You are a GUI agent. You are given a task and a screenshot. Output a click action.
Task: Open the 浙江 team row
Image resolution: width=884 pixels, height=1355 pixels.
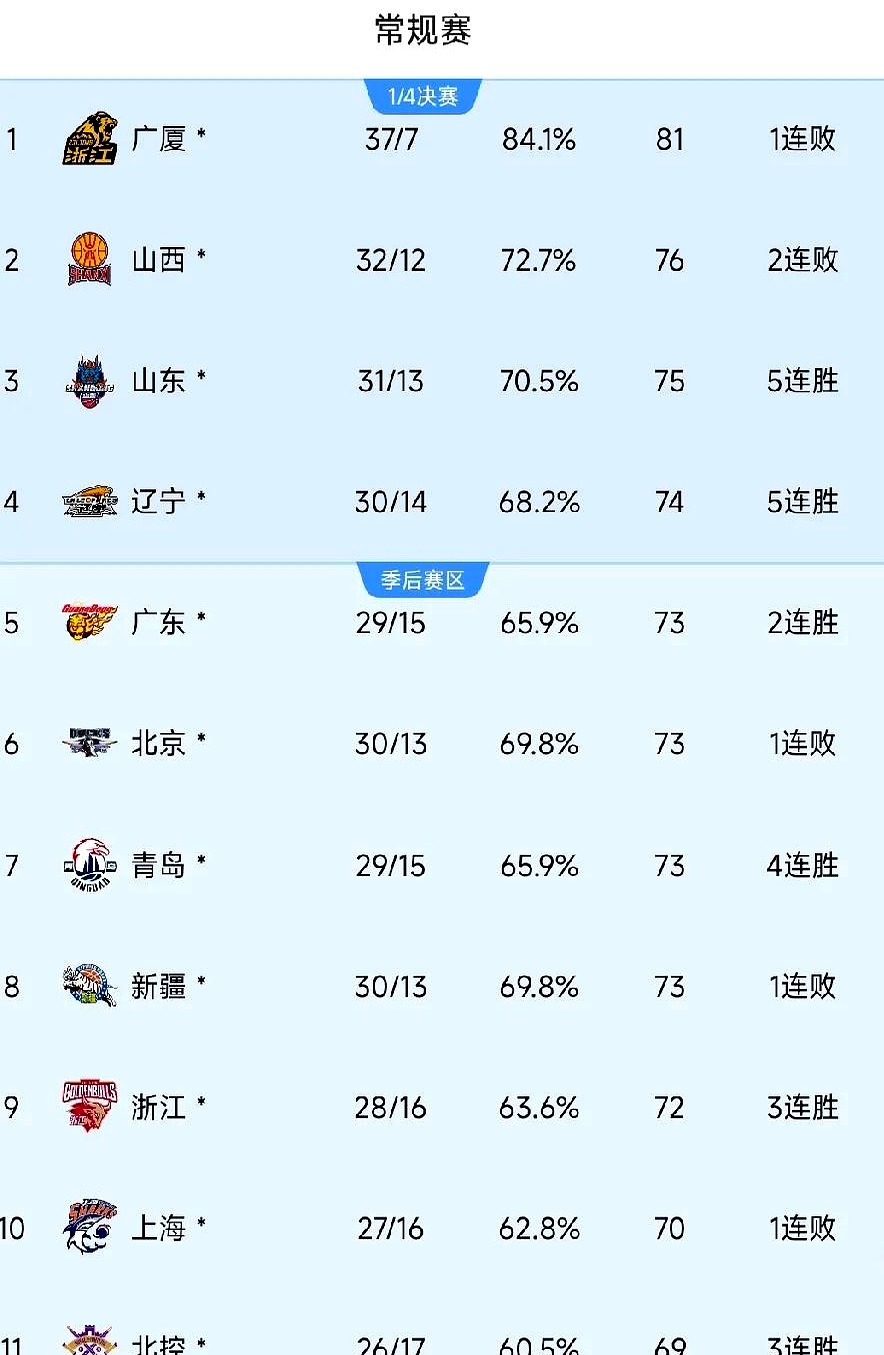pos(159,1108)
